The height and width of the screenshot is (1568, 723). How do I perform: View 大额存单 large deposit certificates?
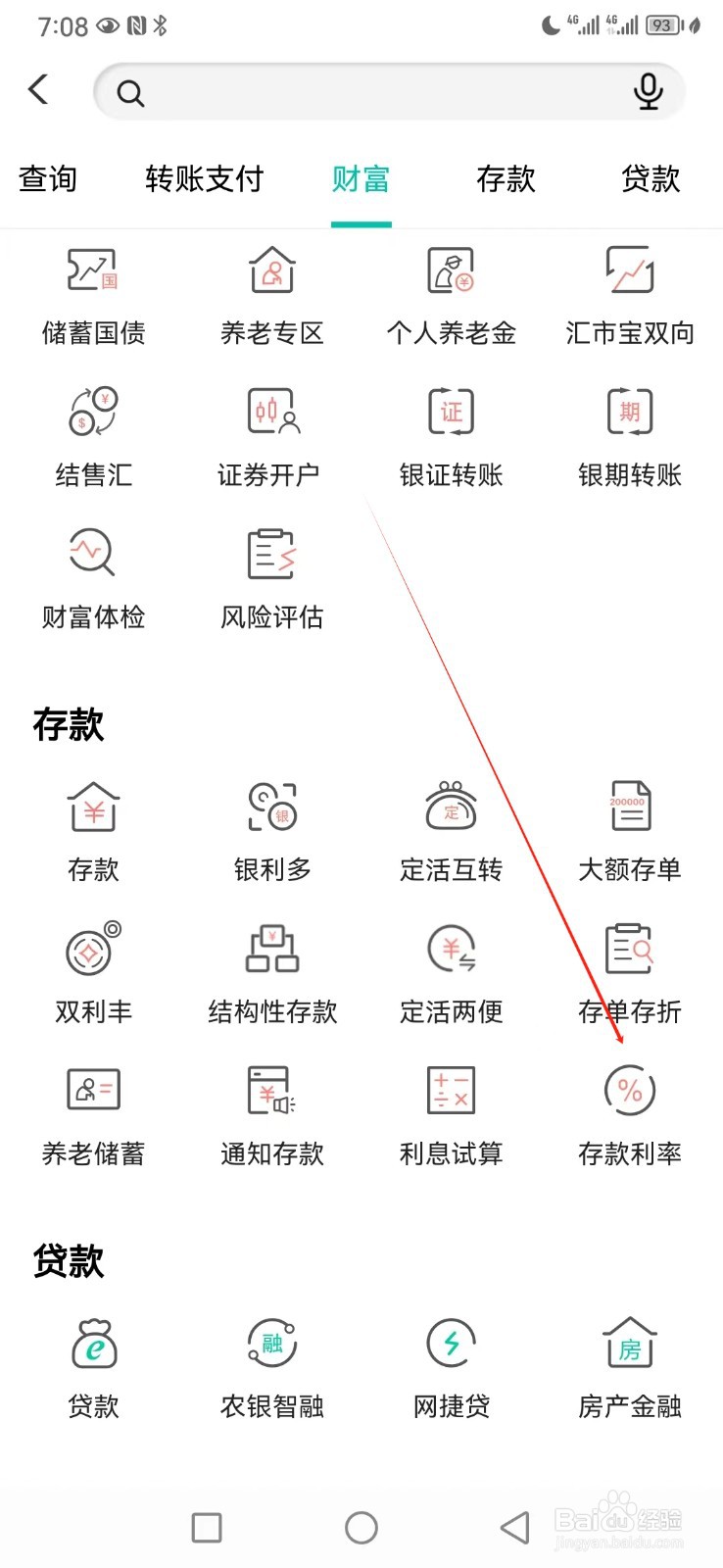(x=628, y=828)
